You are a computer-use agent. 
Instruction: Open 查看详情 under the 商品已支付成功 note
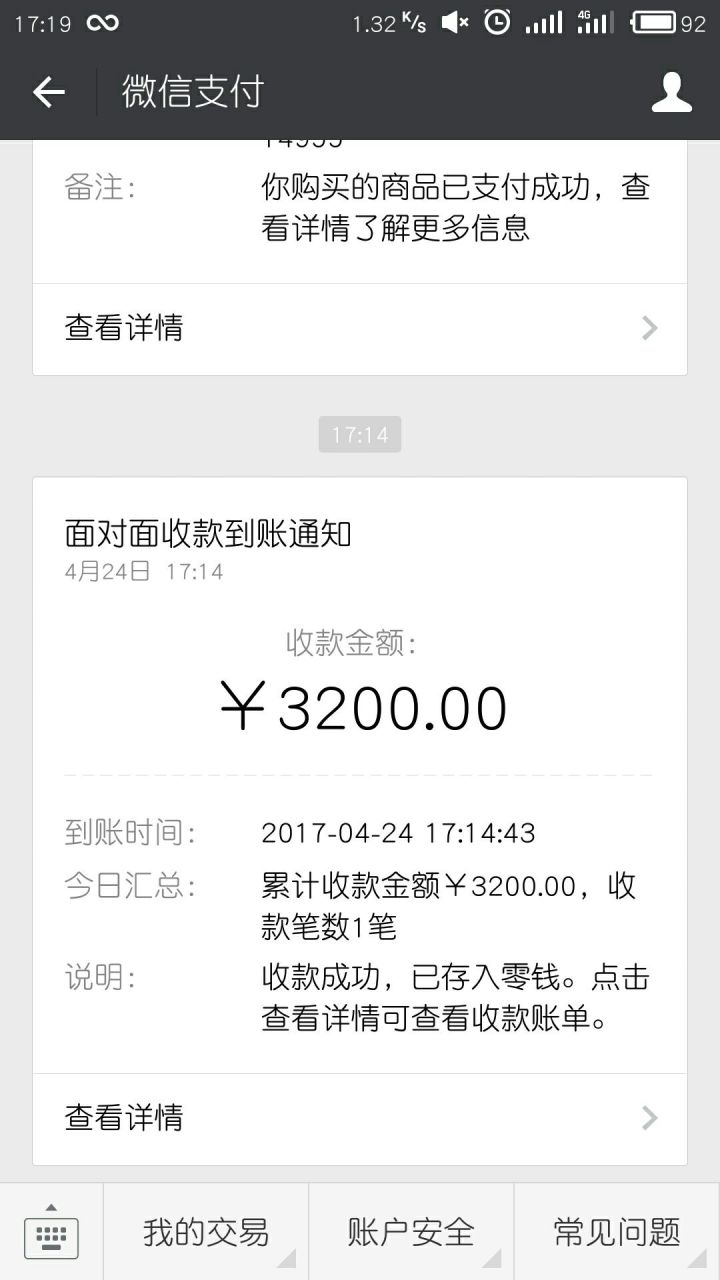point(360,328)
